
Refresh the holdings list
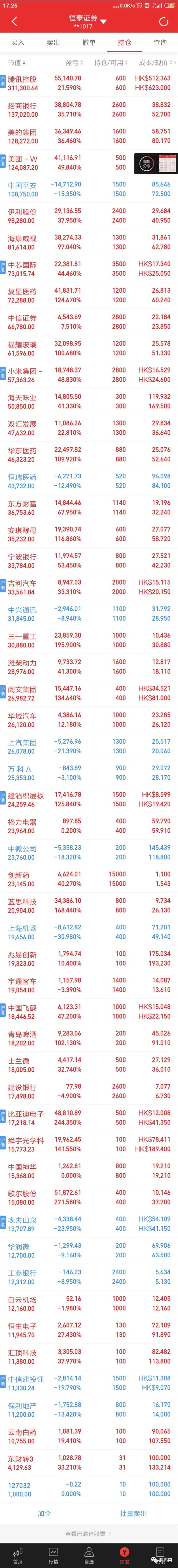(163, 22)
